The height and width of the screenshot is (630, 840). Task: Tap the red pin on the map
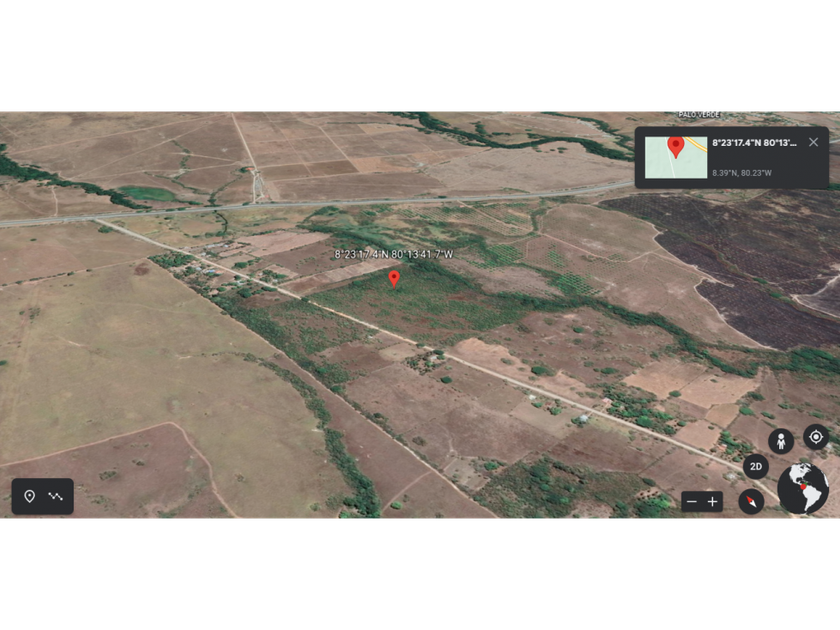[x=394, y=279]
